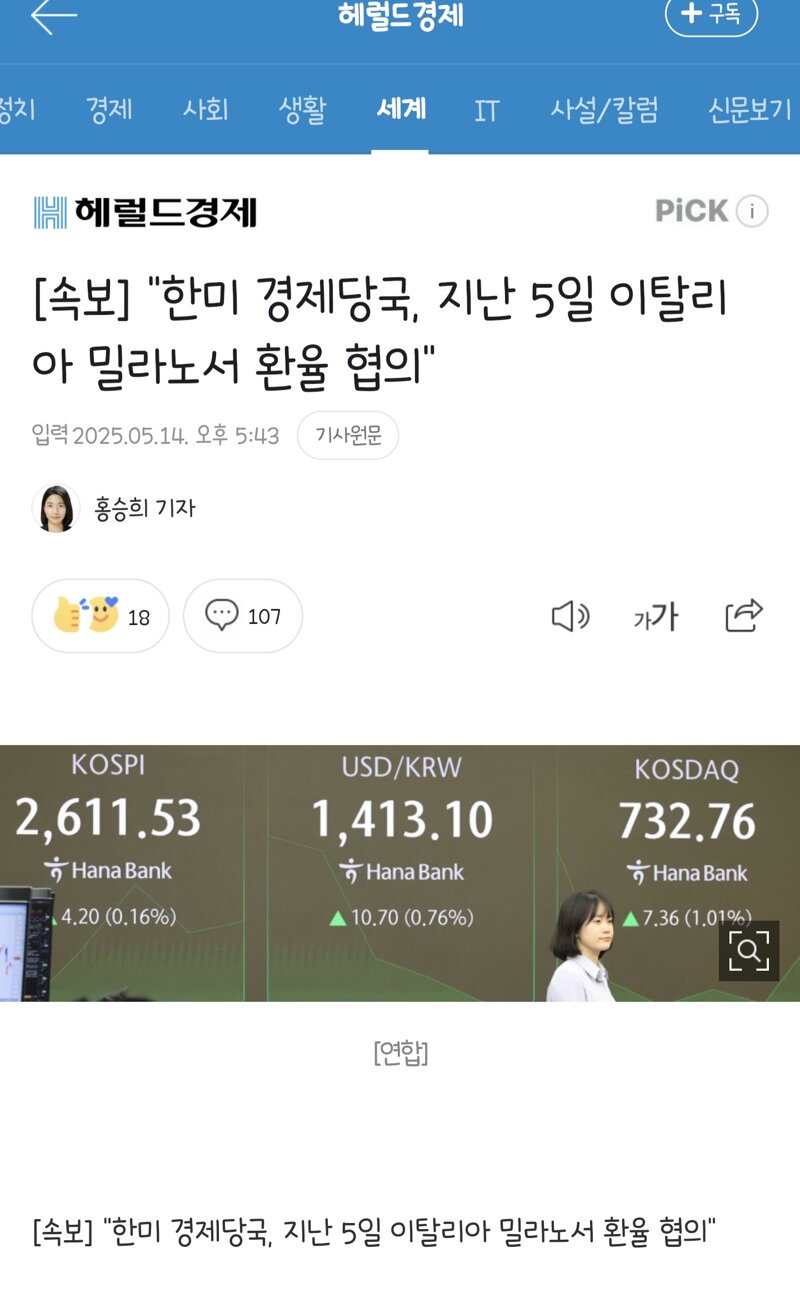Open the original article via 기사원문
The height and width of the screenshot is (1298, 800).
coord(348,435)
